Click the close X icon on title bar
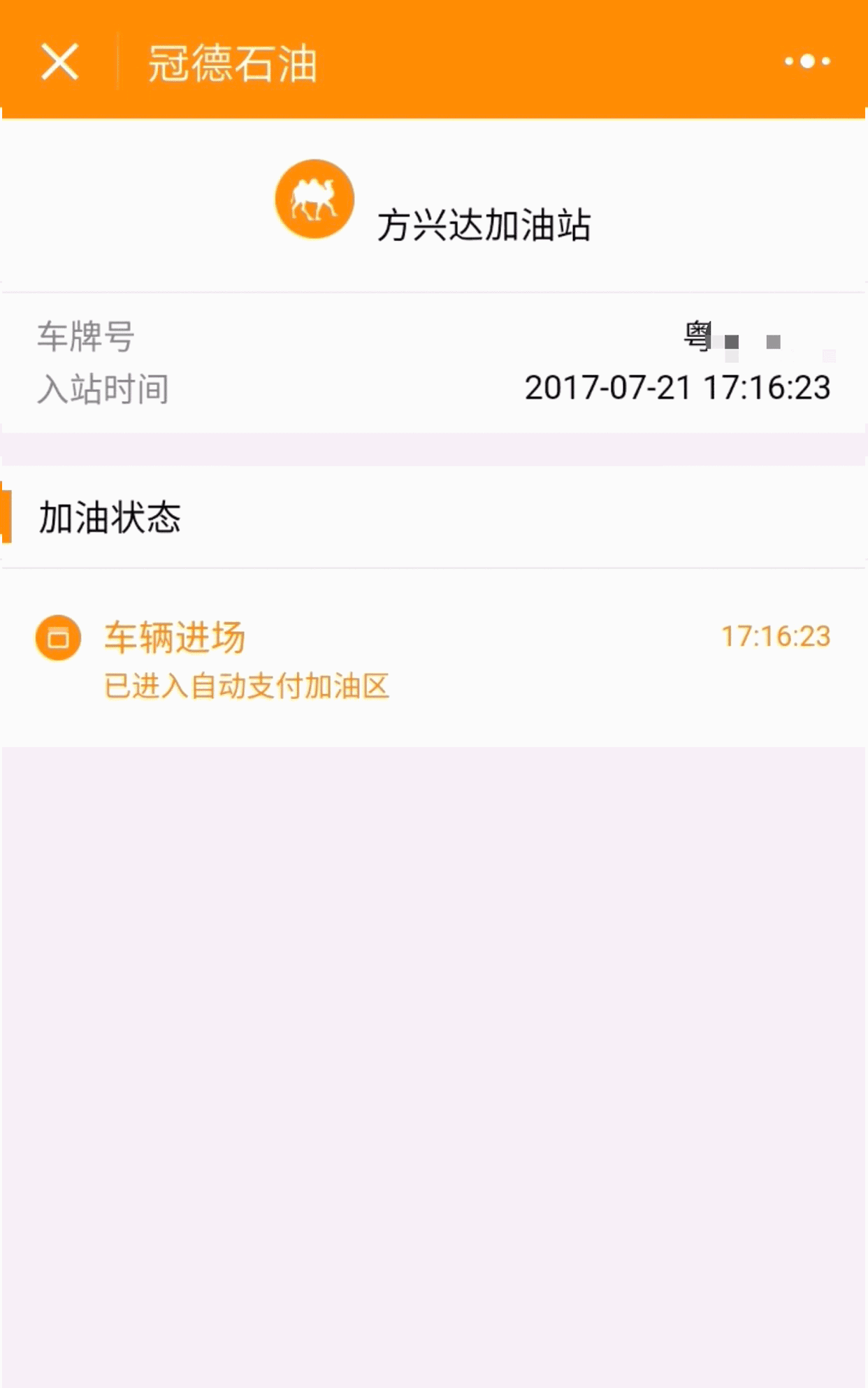868x1388 pixels. (60, 62)
